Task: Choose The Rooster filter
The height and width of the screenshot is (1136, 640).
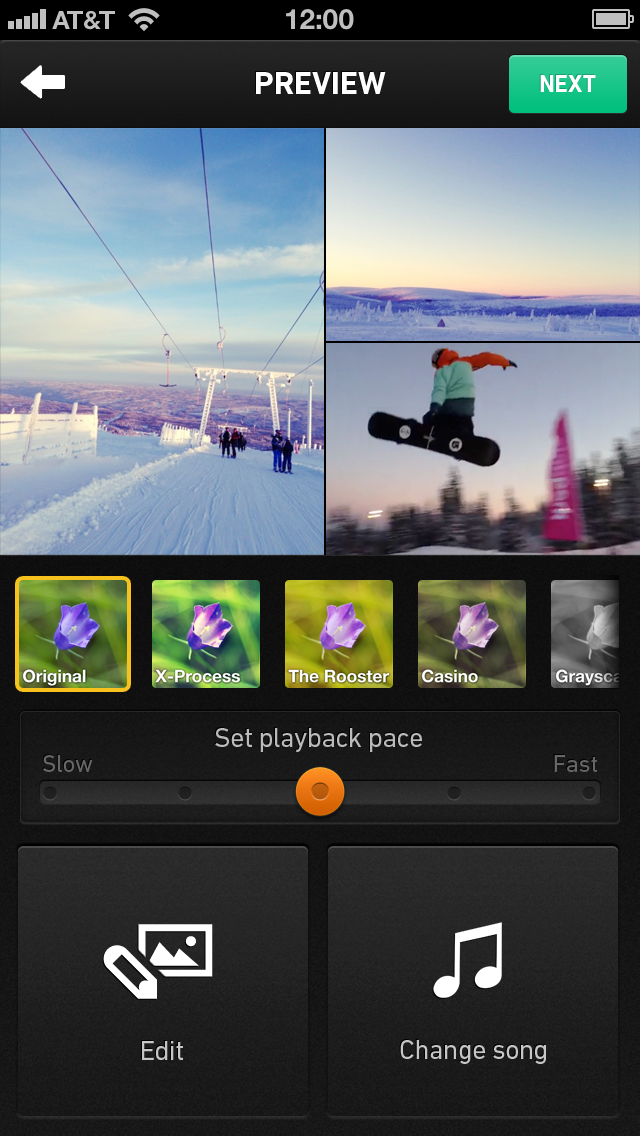Action: [x=339, y=634]
